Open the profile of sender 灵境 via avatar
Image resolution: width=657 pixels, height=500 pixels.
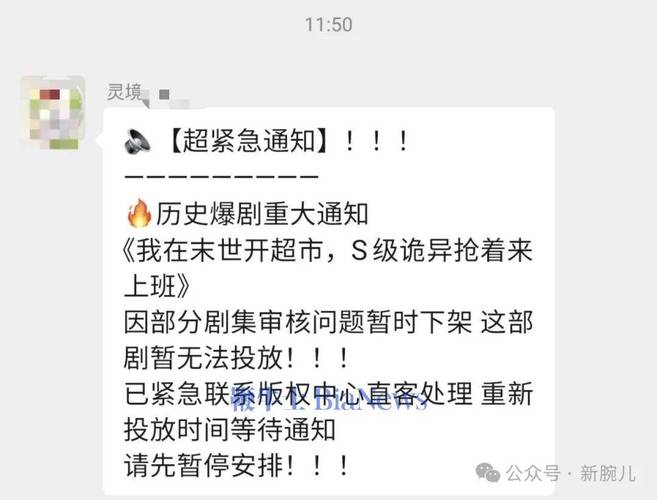pyautogui.click(x=52, y=113)
